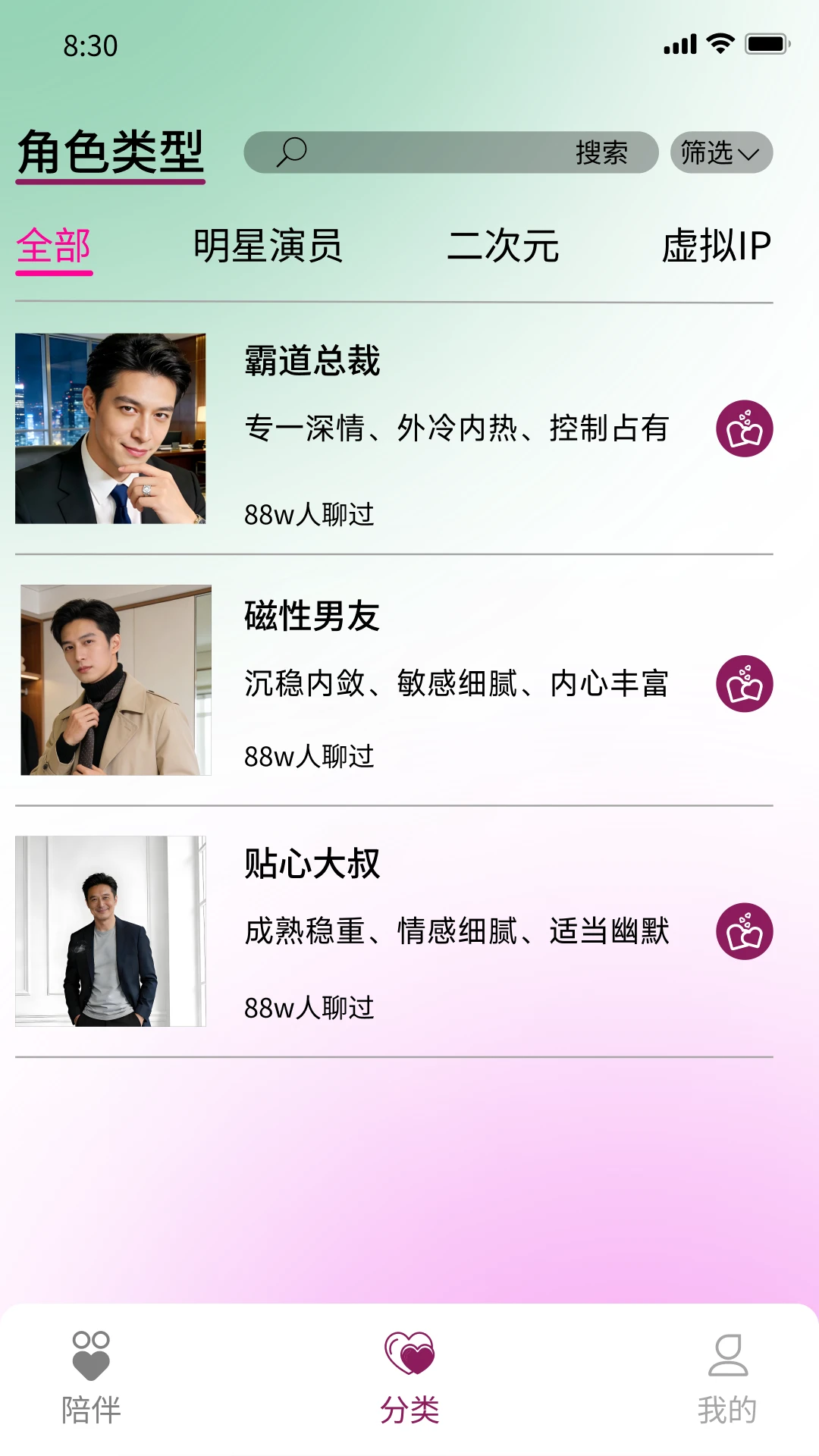Open the 磁性男友 character card
Screen dimensions: 819x1456
click(x=394, y=680)
